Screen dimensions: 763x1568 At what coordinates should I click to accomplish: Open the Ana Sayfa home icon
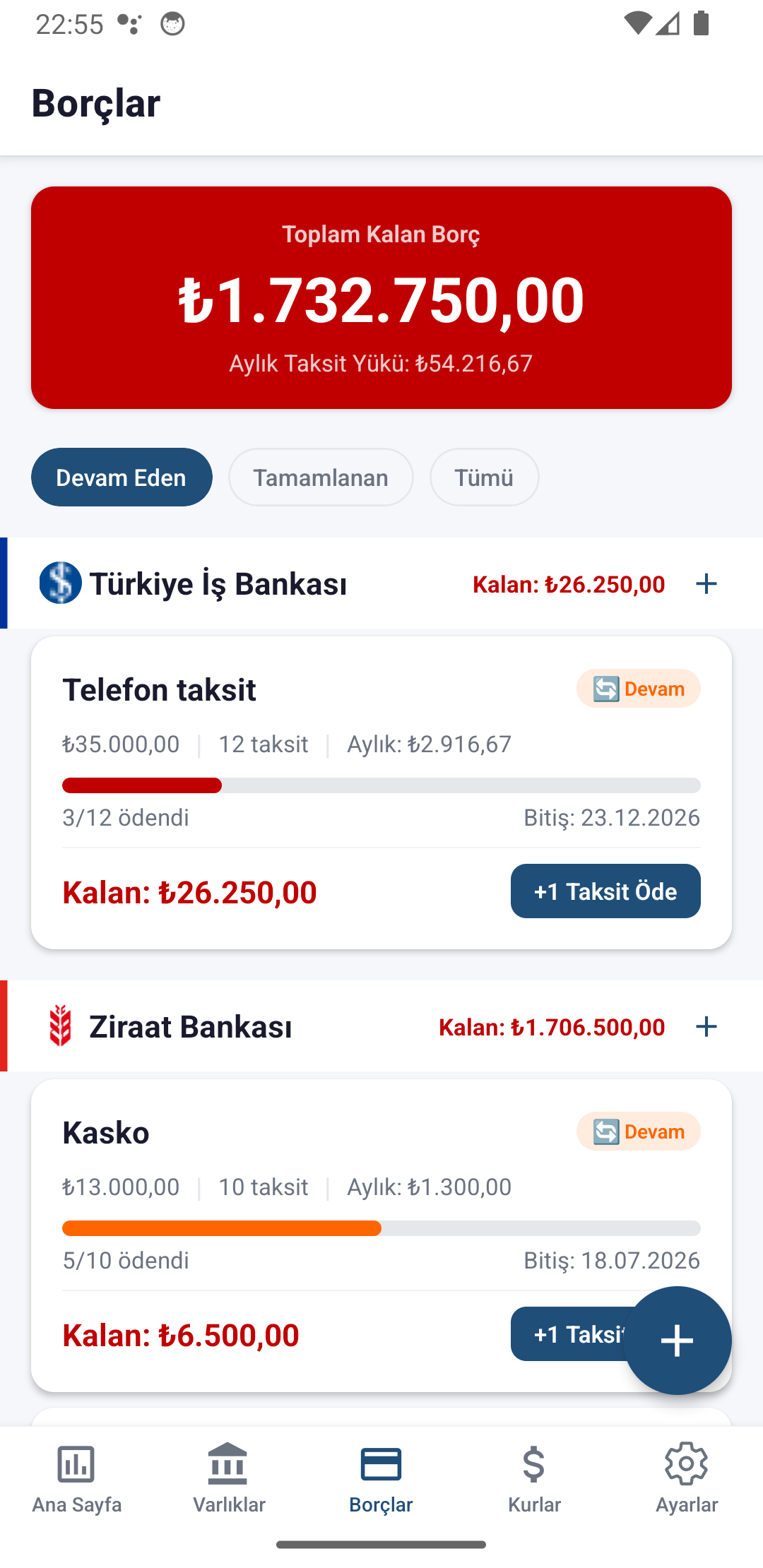pos(76,1465)
